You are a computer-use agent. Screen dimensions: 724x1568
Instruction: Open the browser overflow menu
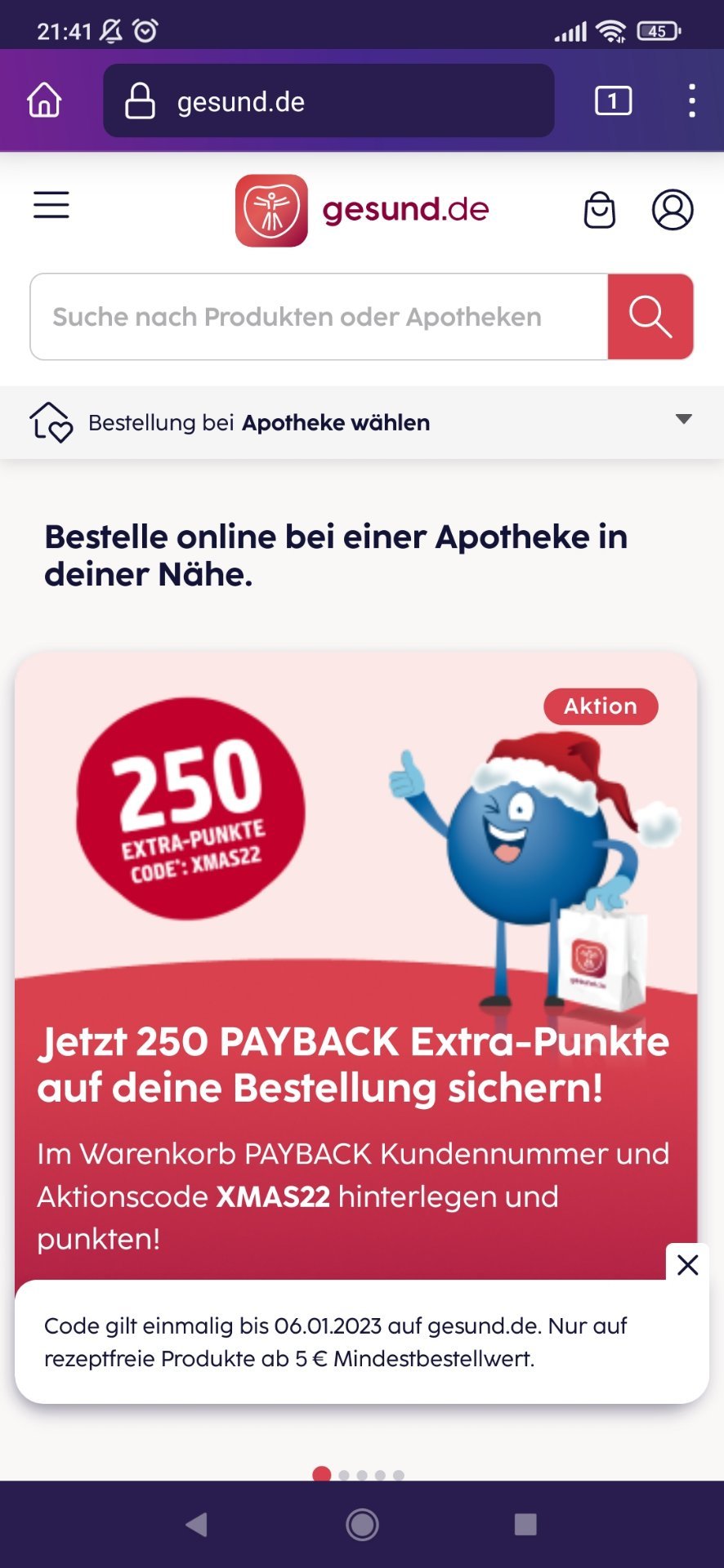692,101
